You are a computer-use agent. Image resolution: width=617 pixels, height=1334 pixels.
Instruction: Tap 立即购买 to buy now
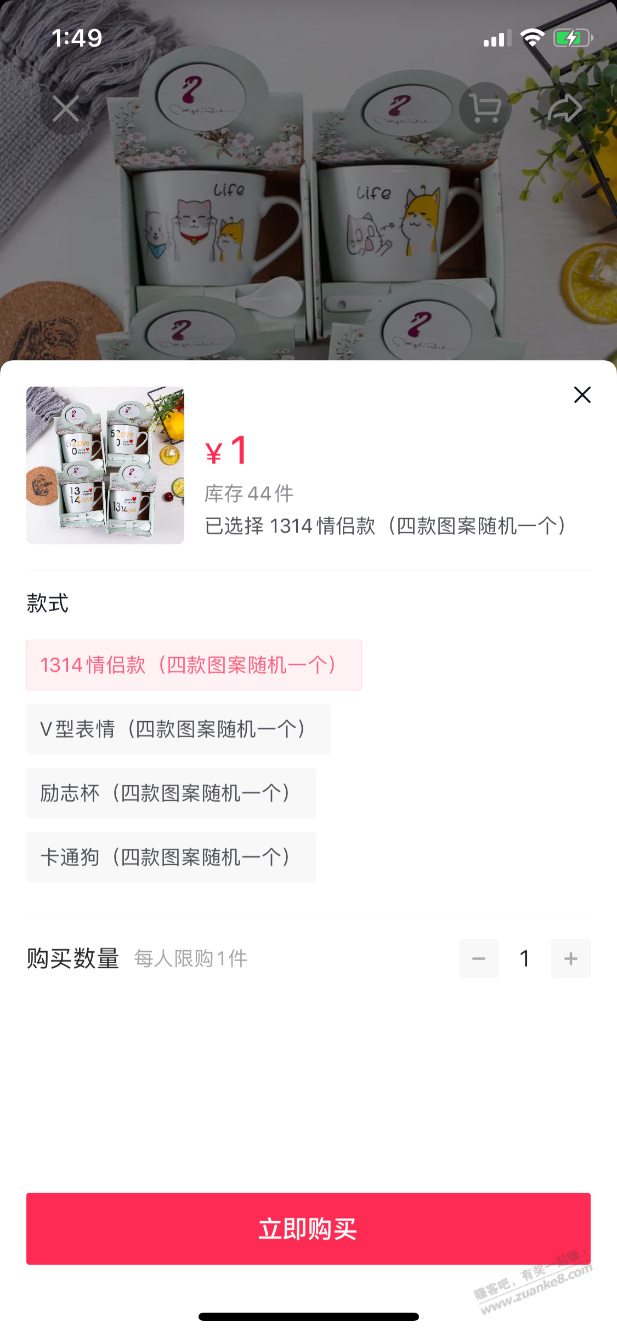[308, 1229]
